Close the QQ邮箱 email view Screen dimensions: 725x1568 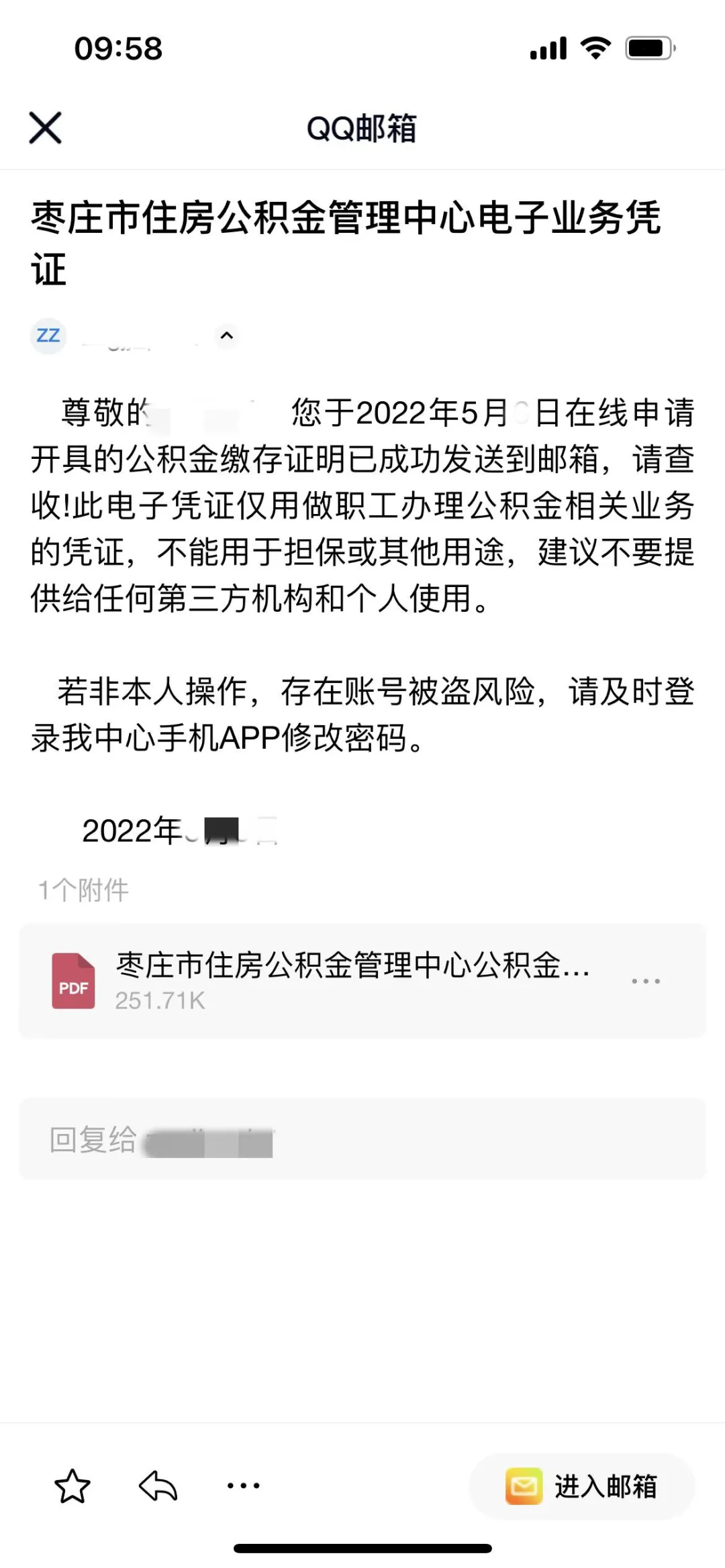click(x=46, y=127)
